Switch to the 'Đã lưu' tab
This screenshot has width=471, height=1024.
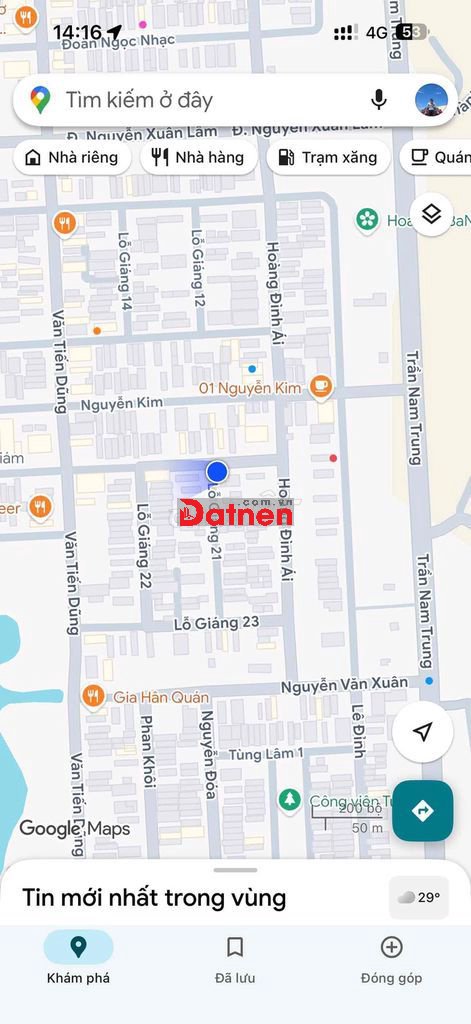click(235, 958)
